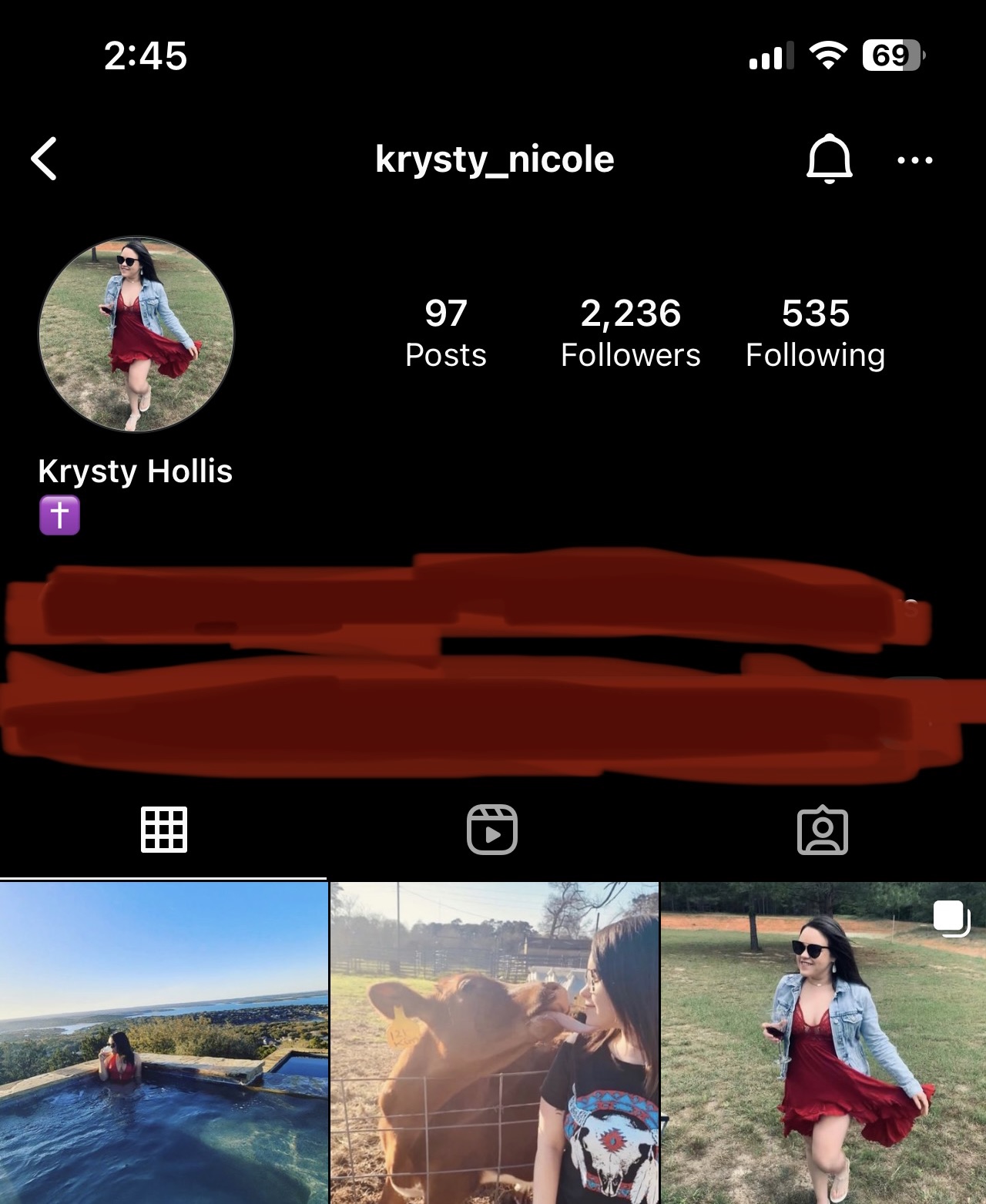Image resolution: width=986 pixels, height=1204 pixels.
Task: View the 2,236 followers list
Action: 630,333
